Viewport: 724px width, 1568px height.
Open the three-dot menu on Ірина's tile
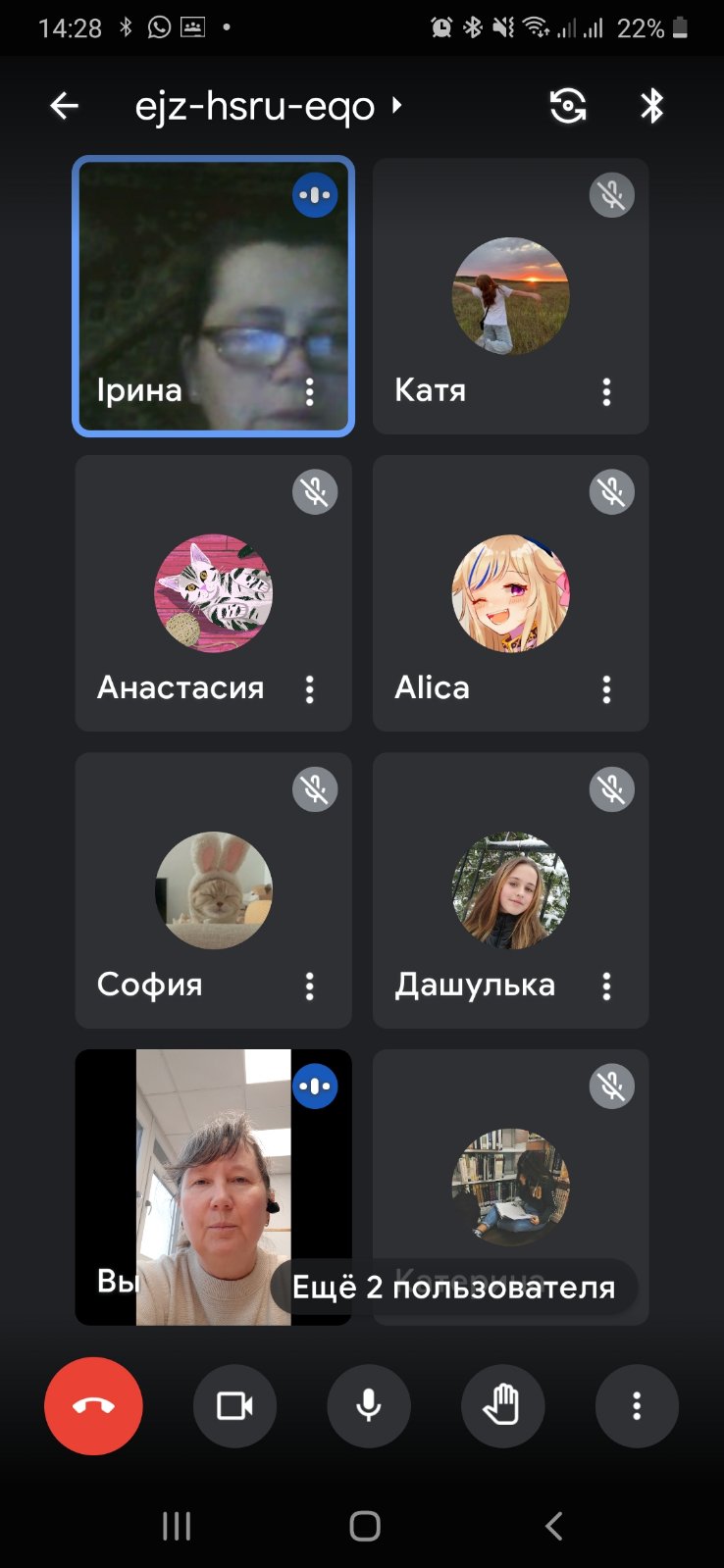click(x=310, y=392)
